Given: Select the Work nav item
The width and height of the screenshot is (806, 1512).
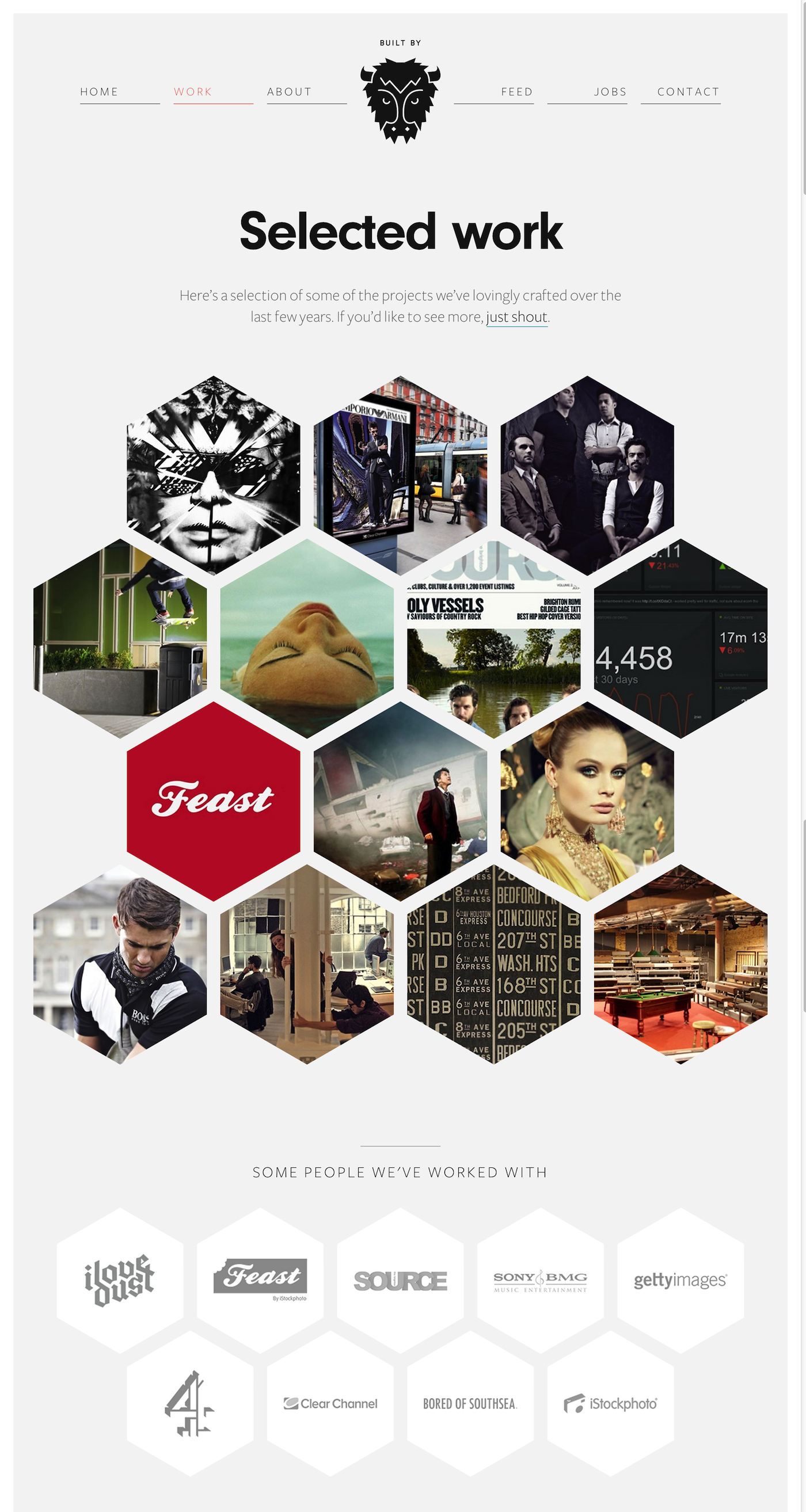Looking at the screenshot, I should click(x=192, y=92).
